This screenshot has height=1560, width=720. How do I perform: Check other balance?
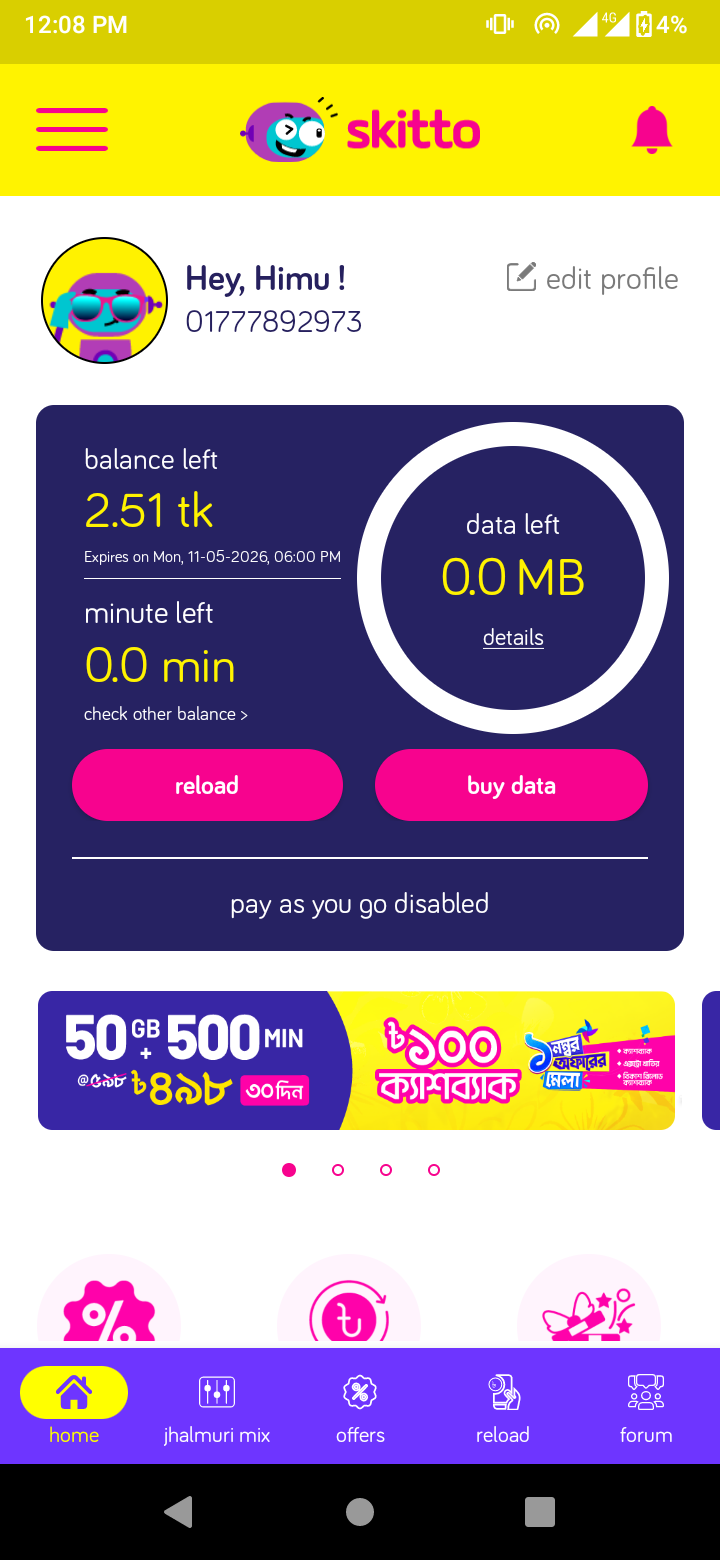[166, 714]
